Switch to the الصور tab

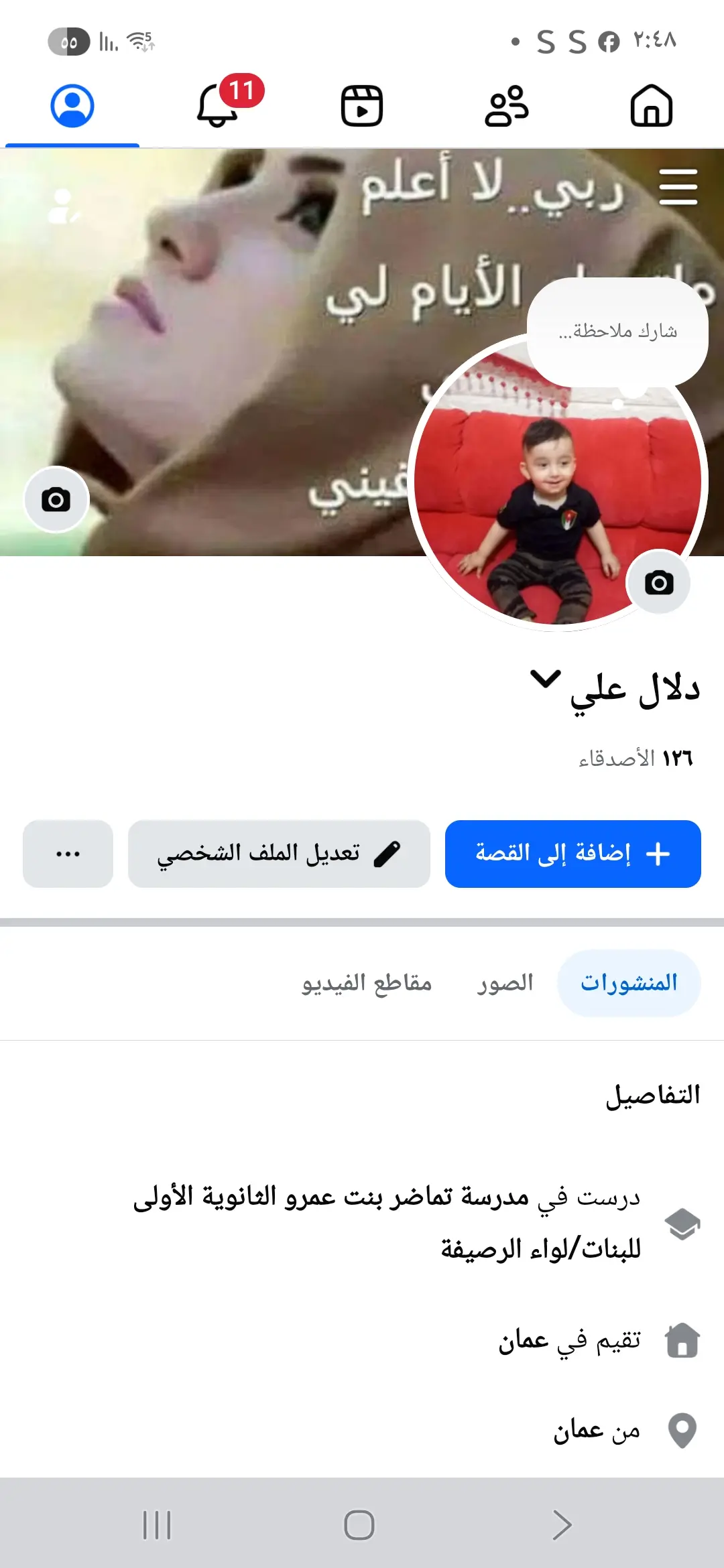pos(505,983)
